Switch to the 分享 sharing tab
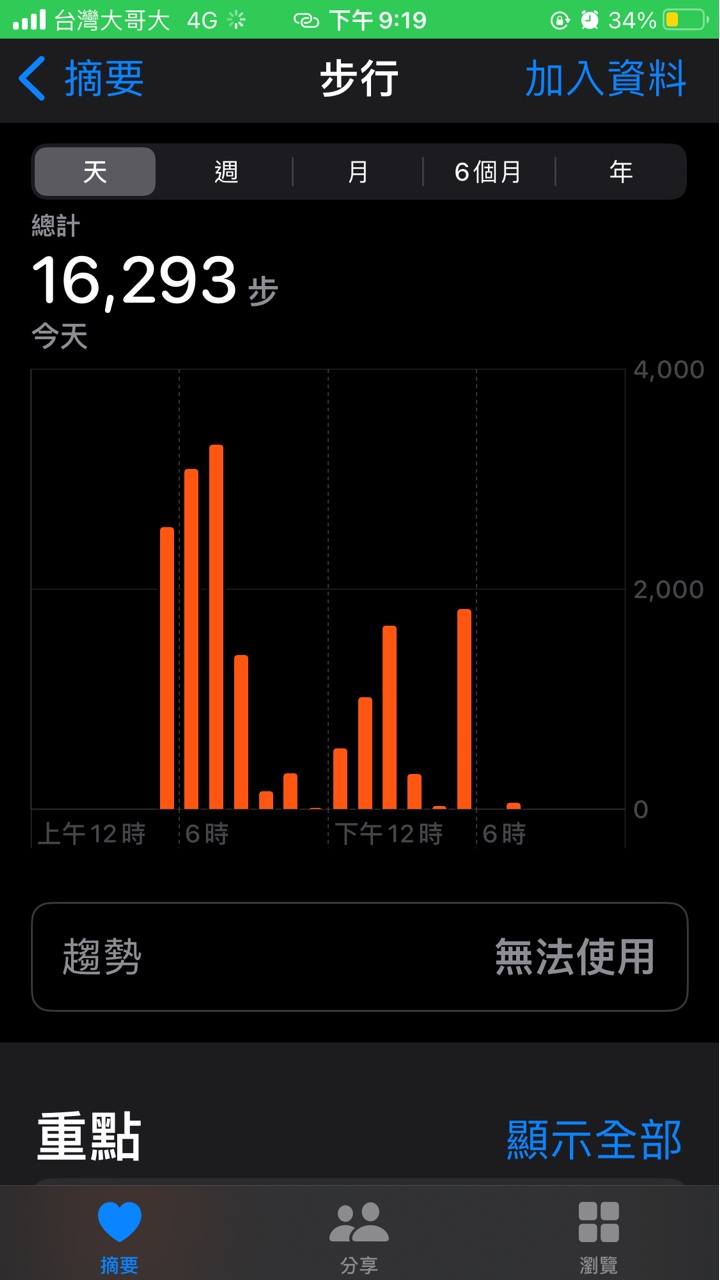Viewport: 720px width, 1280px height. click(359, 1237)
